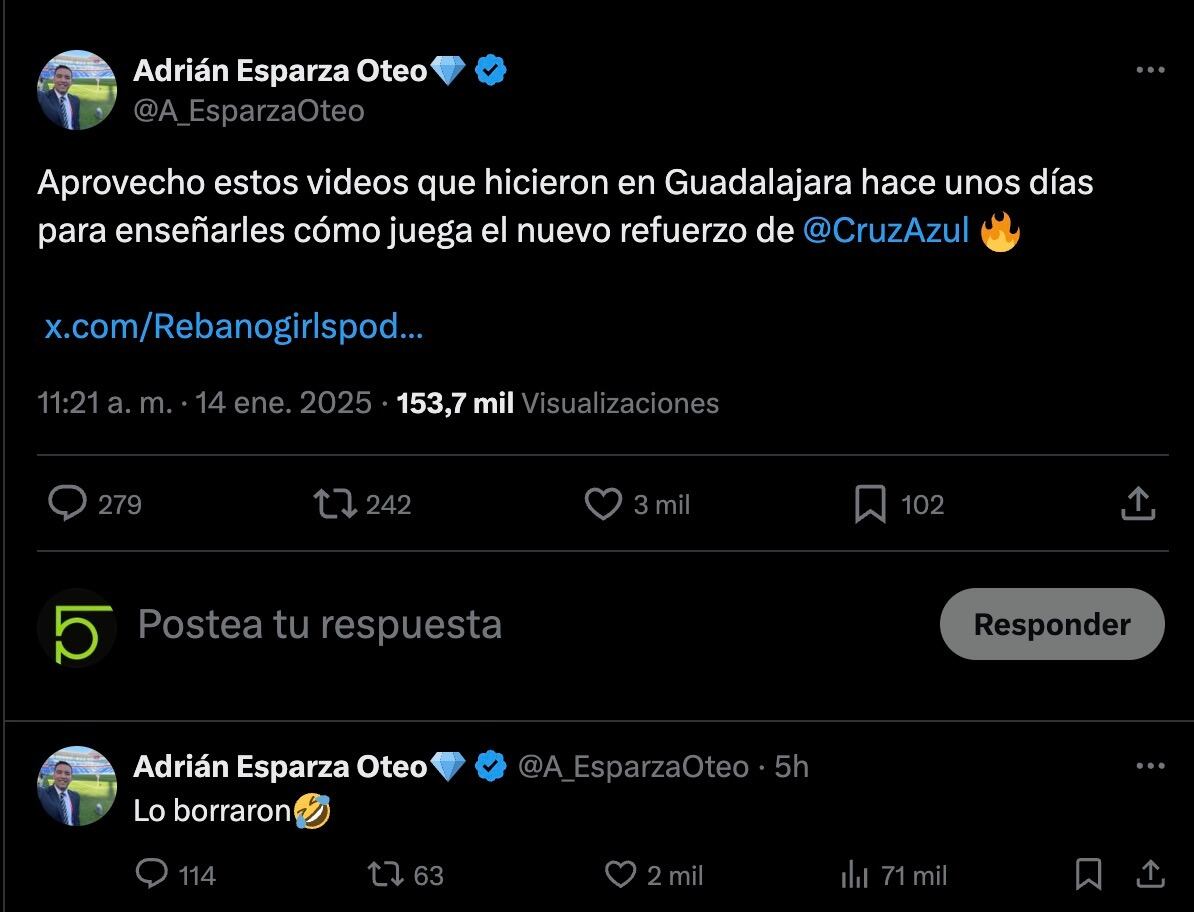The image size is (1194, 912).
Task: Tap the Responder button
Action: tap(1051, 625)
